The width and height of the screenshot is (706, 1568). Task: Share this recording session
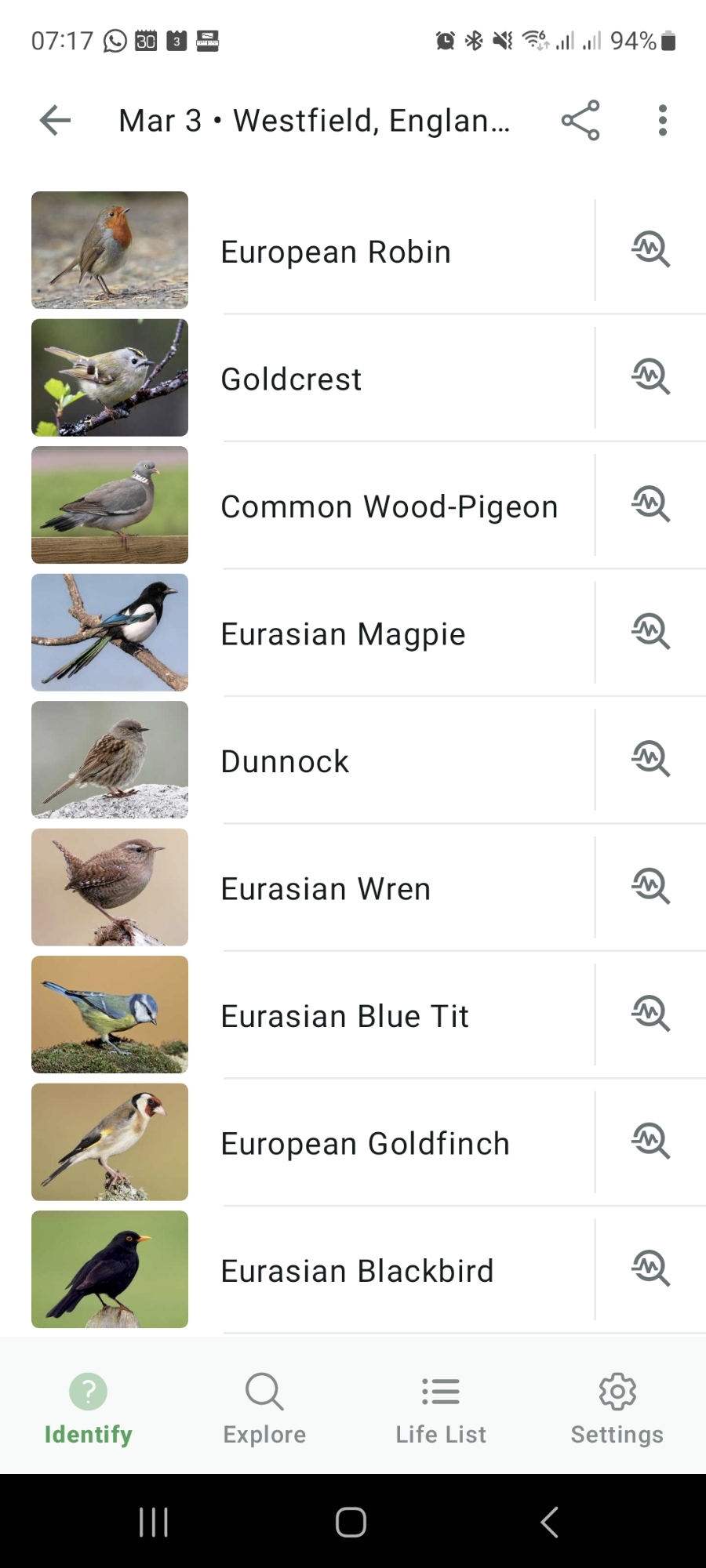(580, 121)
